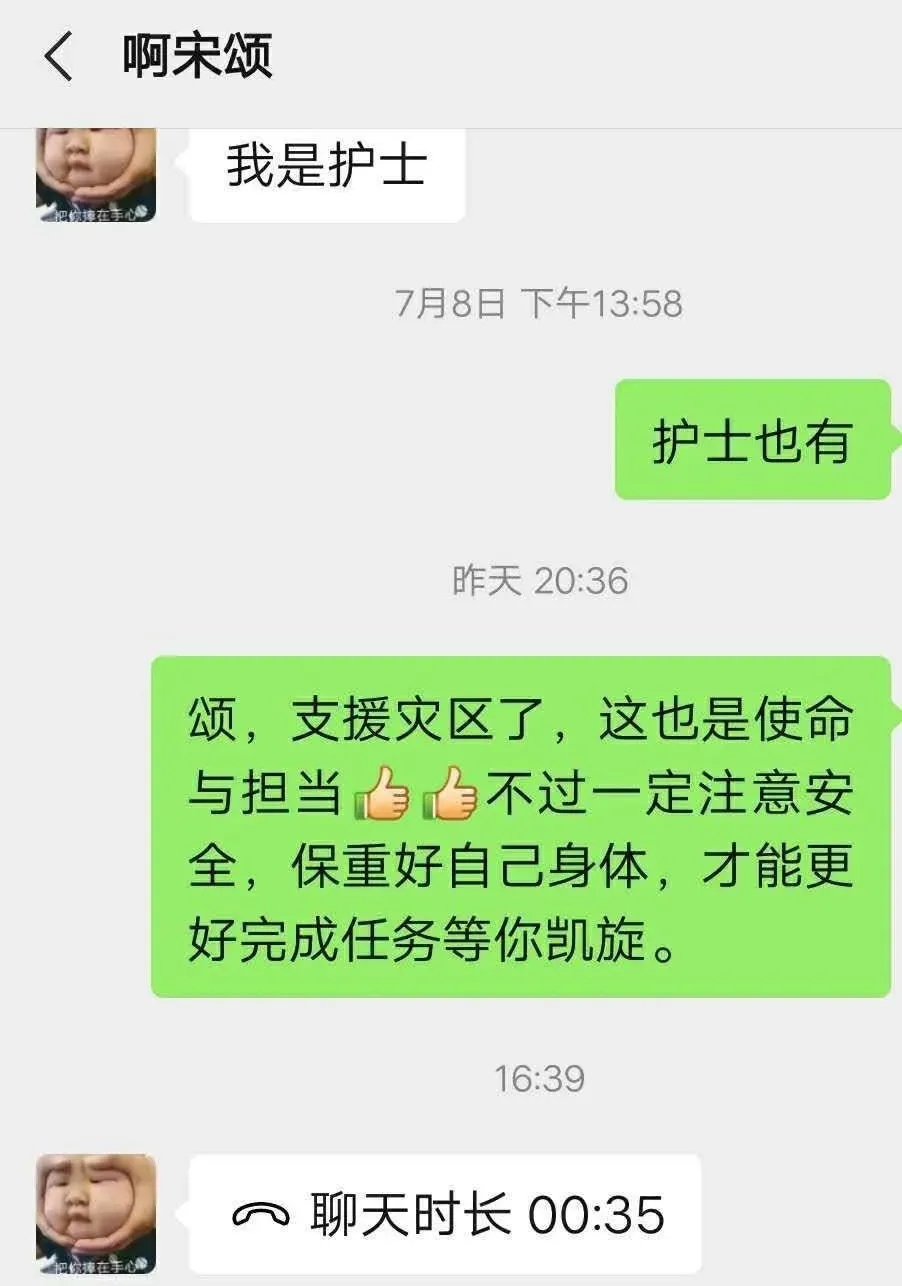Open avatar next to 我是护士 message
Screen dimensions: 902x1286
96,178
